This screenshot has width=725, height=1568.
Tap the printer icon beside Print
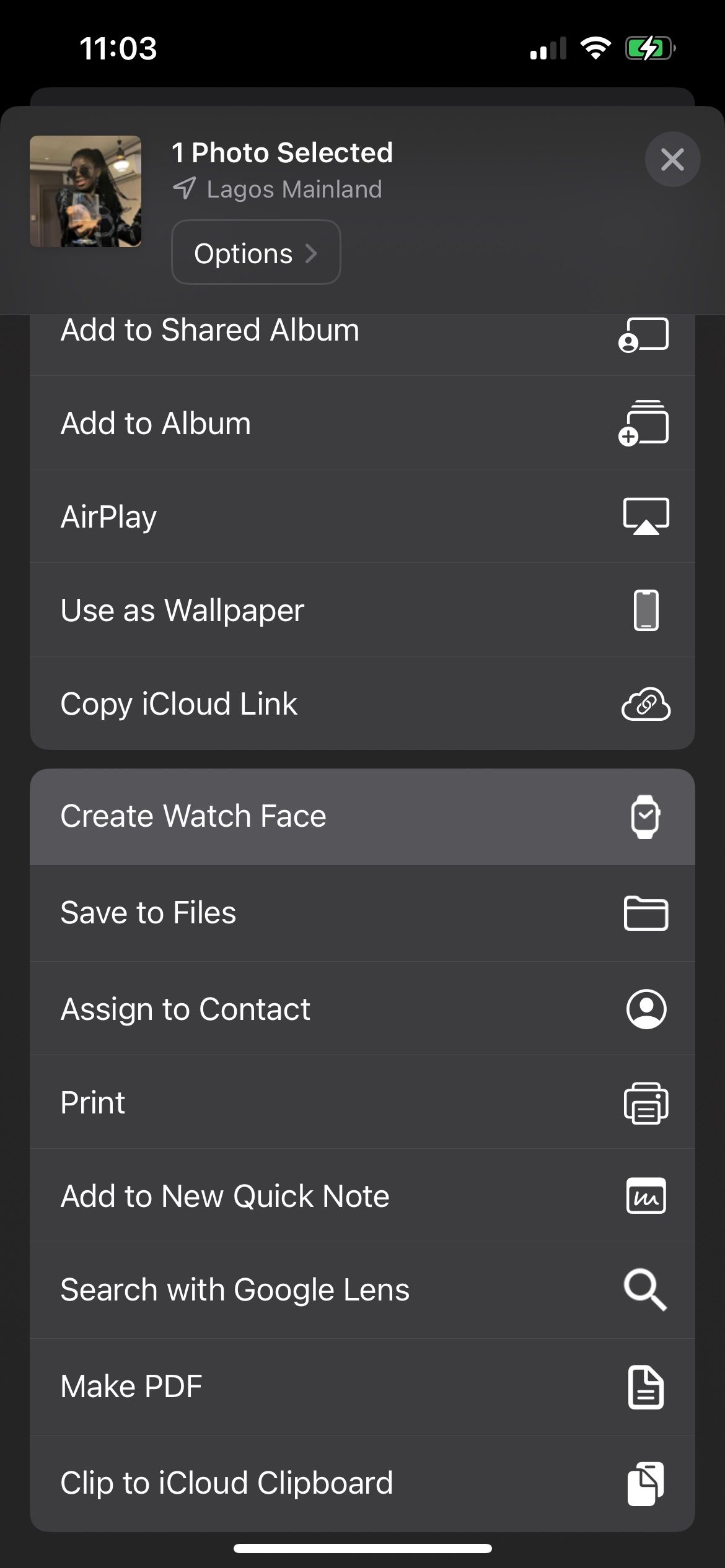pyautogui.click(x=645, y=1103)
